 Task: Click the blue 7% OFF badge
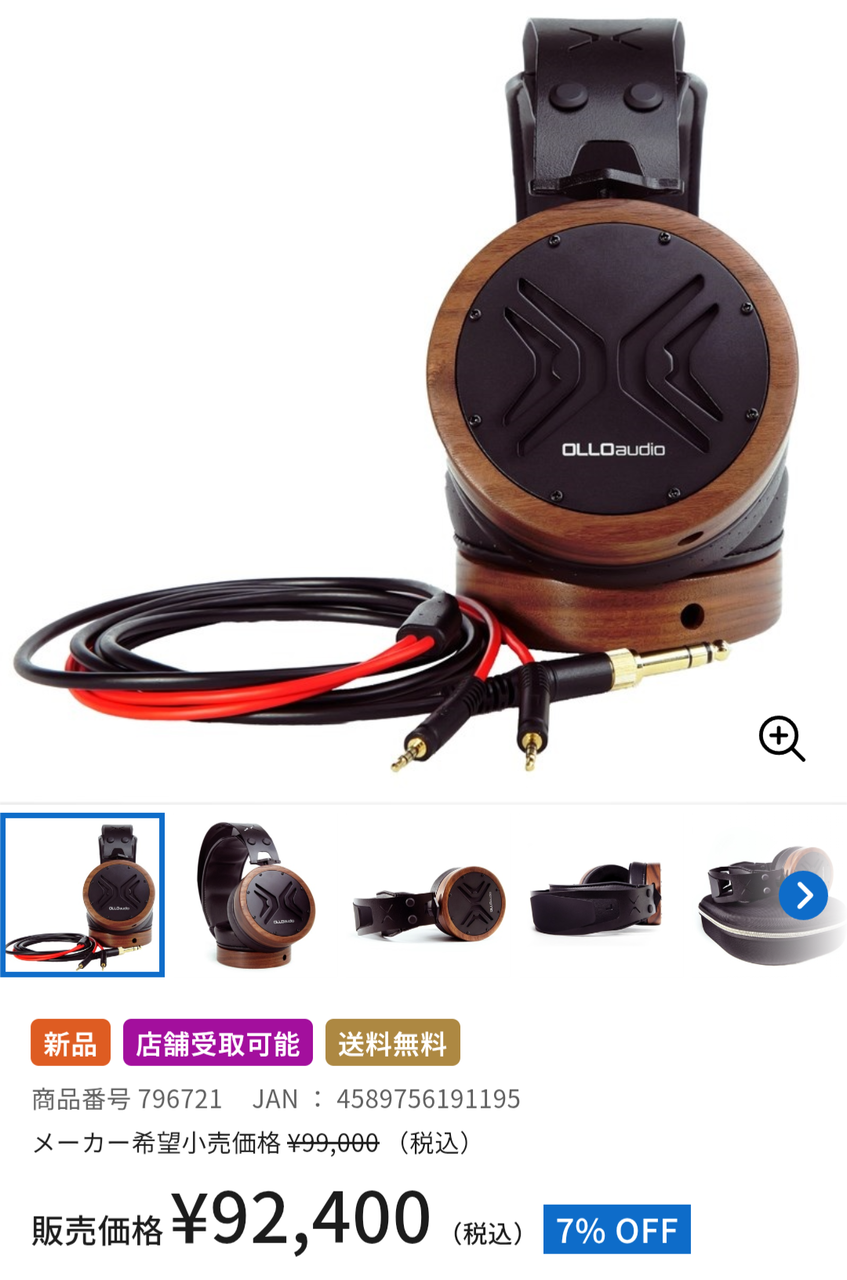[x=615, y=1228]
